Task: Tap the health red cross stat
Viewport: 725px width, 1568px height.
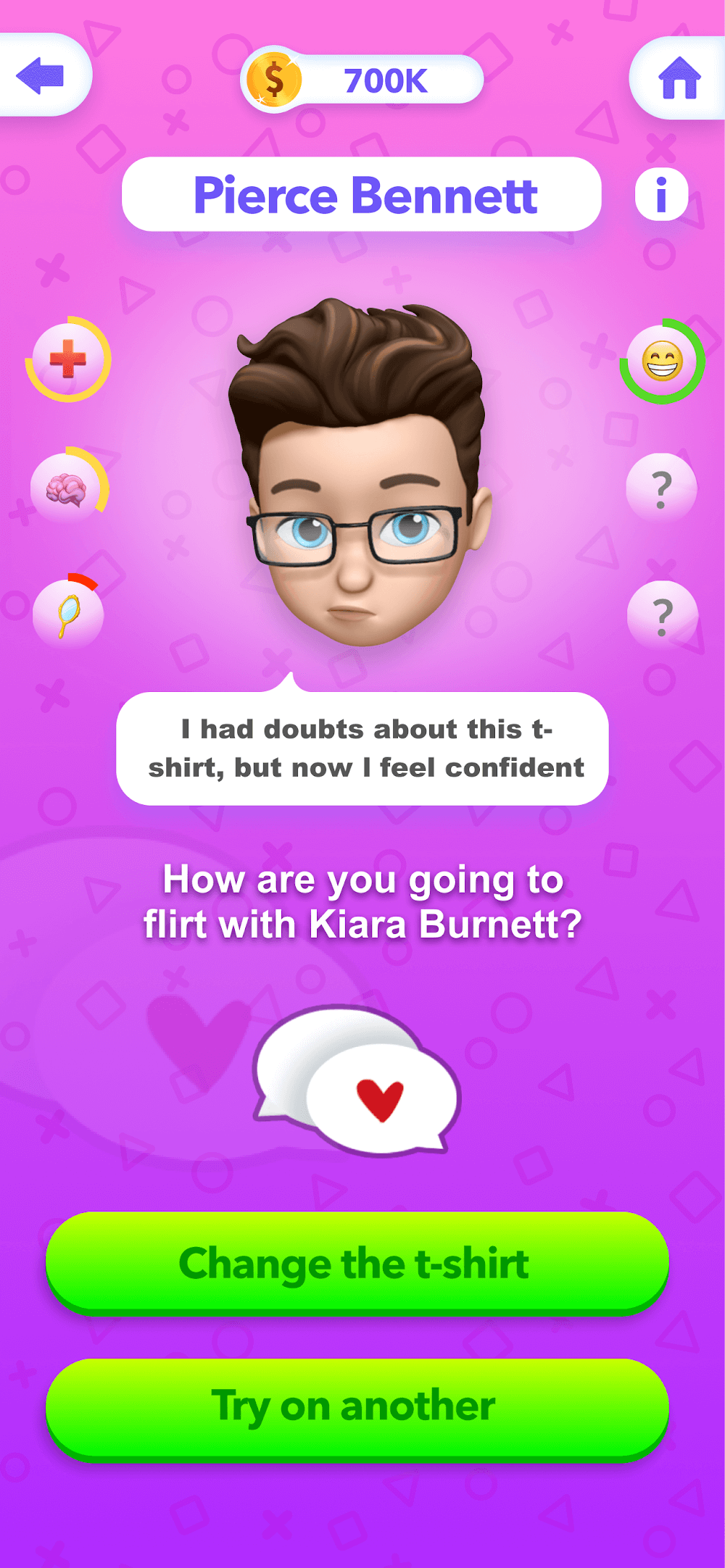Action: [x=68, y=359]
